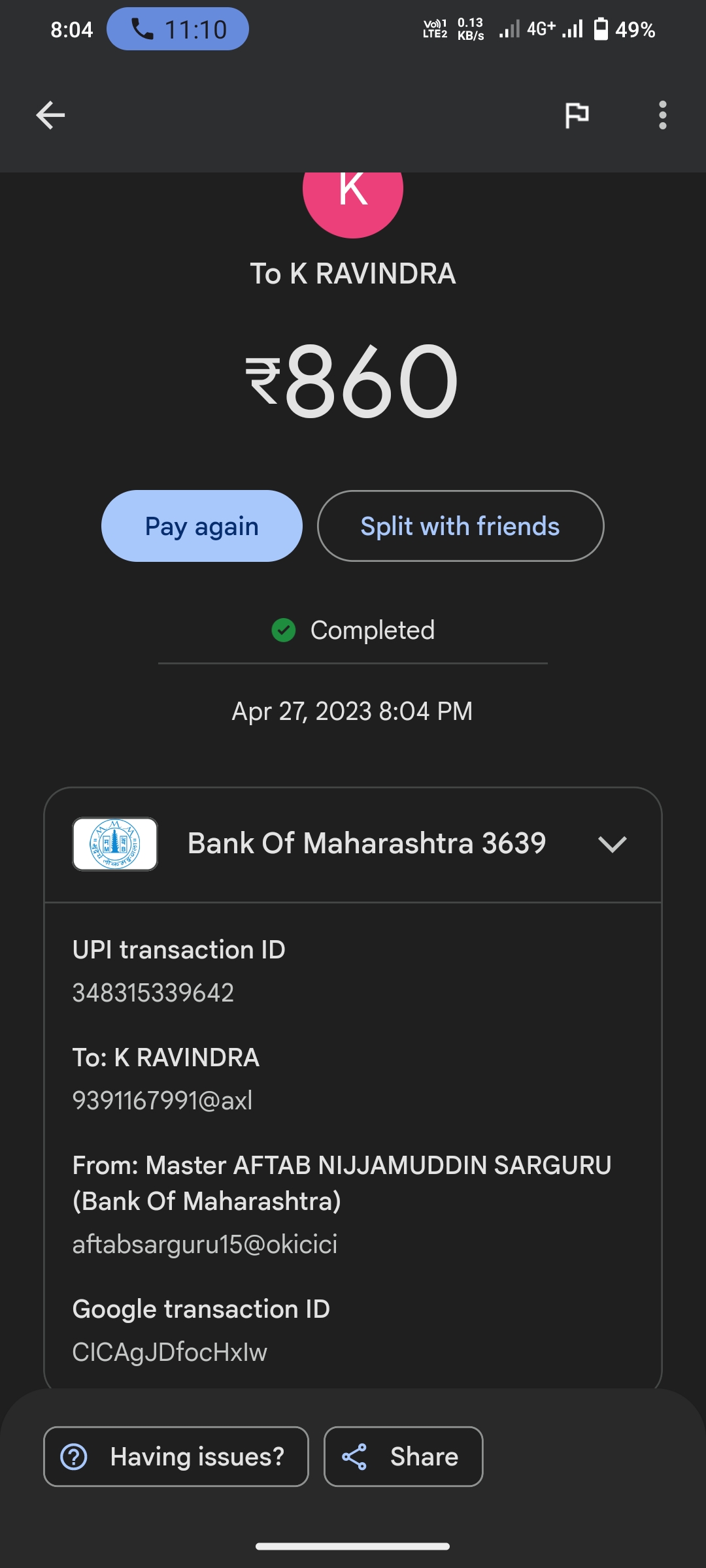Go back using the arrow icon
Image resolution: width=706 pixels, height=1568 pixels.
pyautogui.click(x=50, y=116)
